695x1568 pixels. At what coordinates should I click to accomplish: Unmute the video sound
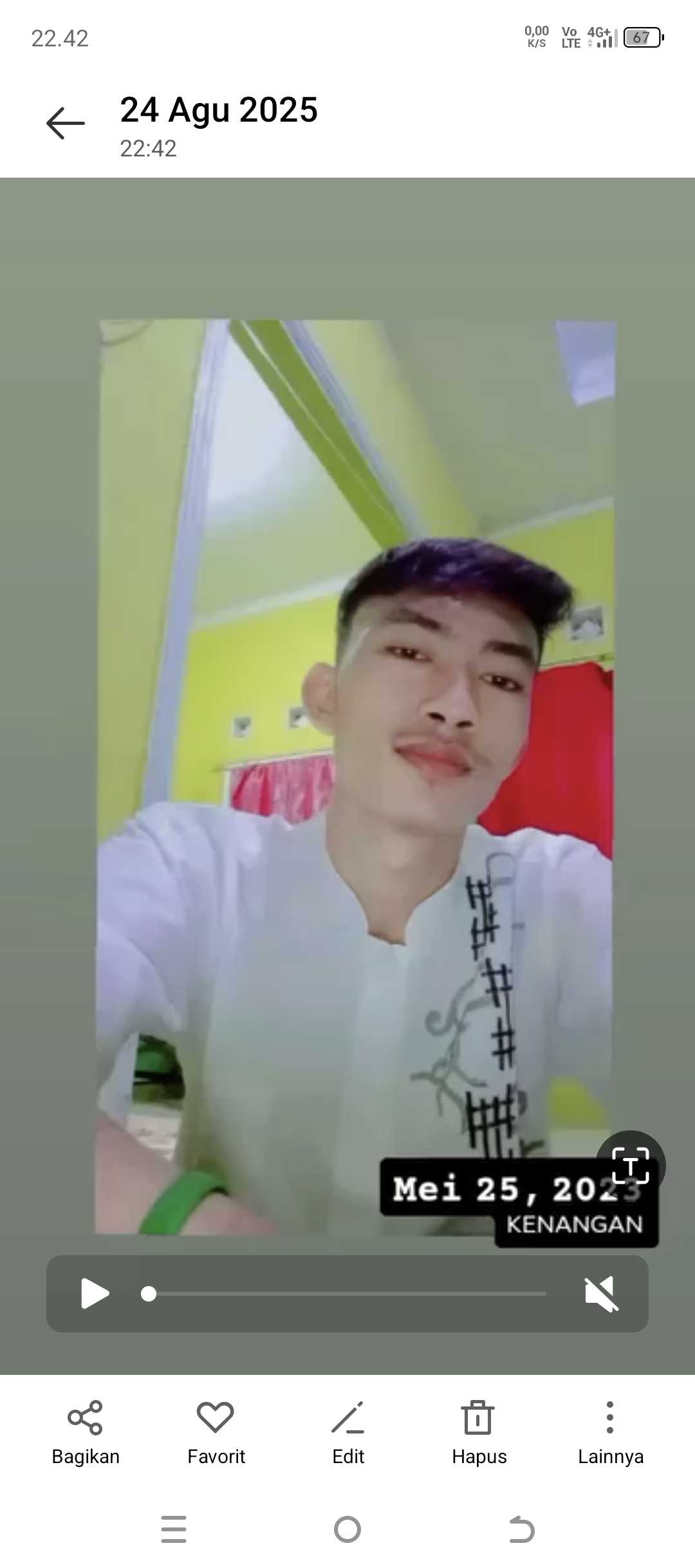601,1294
